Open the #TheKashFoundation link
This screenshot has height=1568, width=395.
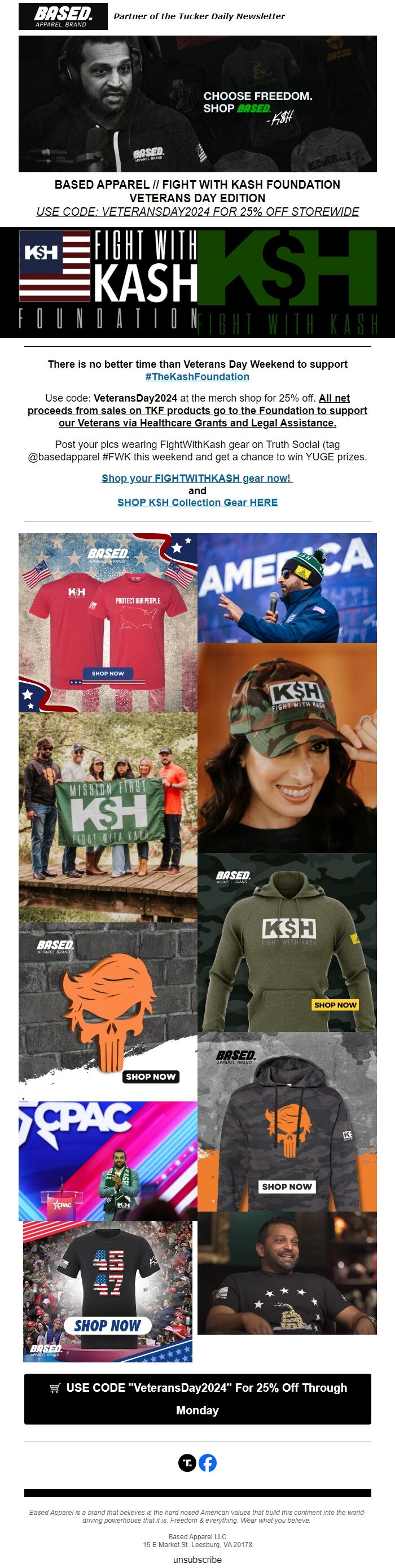point(197,376)
